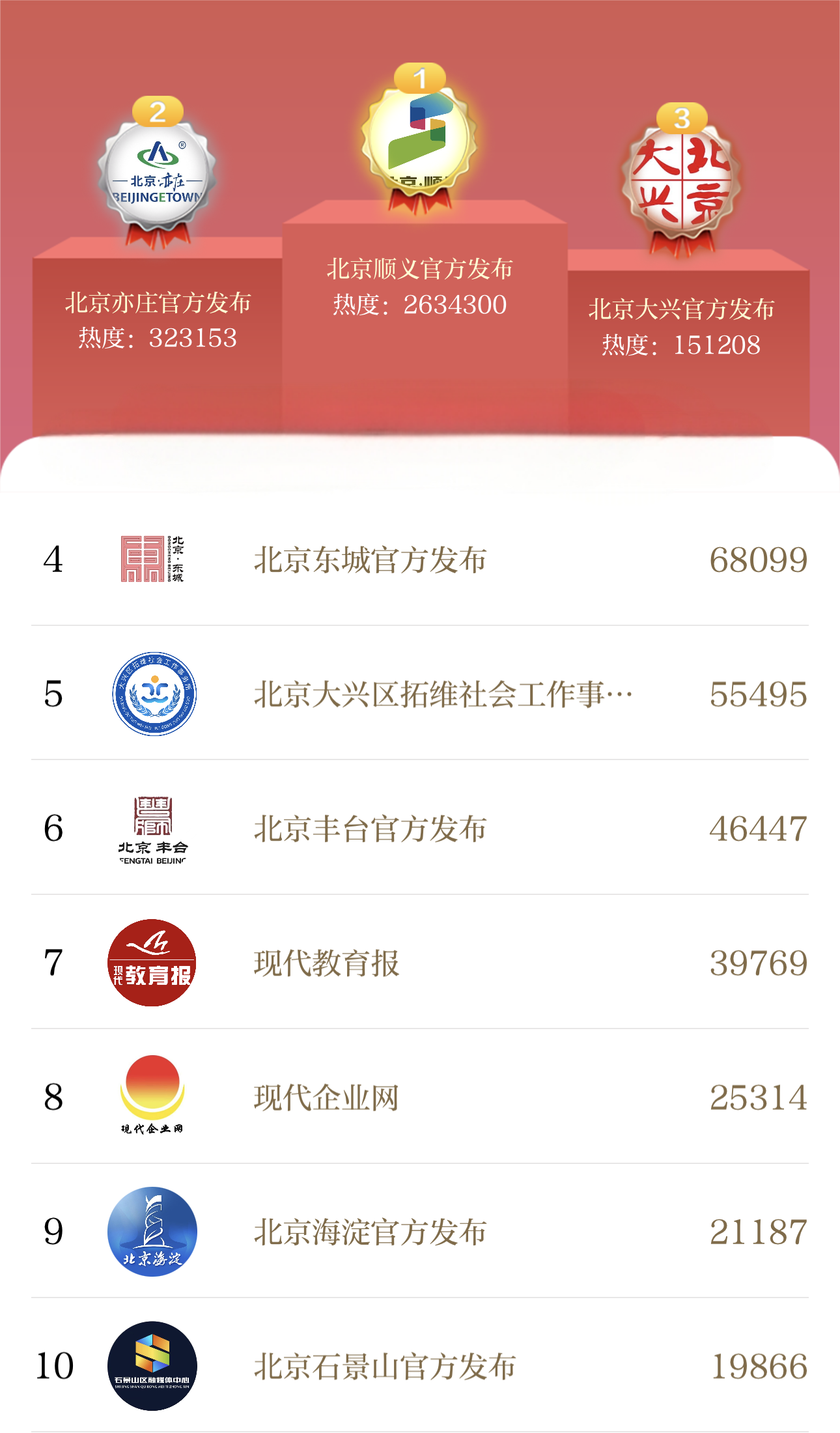Open second-place 北京亦庄官方发布
This screenshot has width=840, height=1433.
(158, 303)
